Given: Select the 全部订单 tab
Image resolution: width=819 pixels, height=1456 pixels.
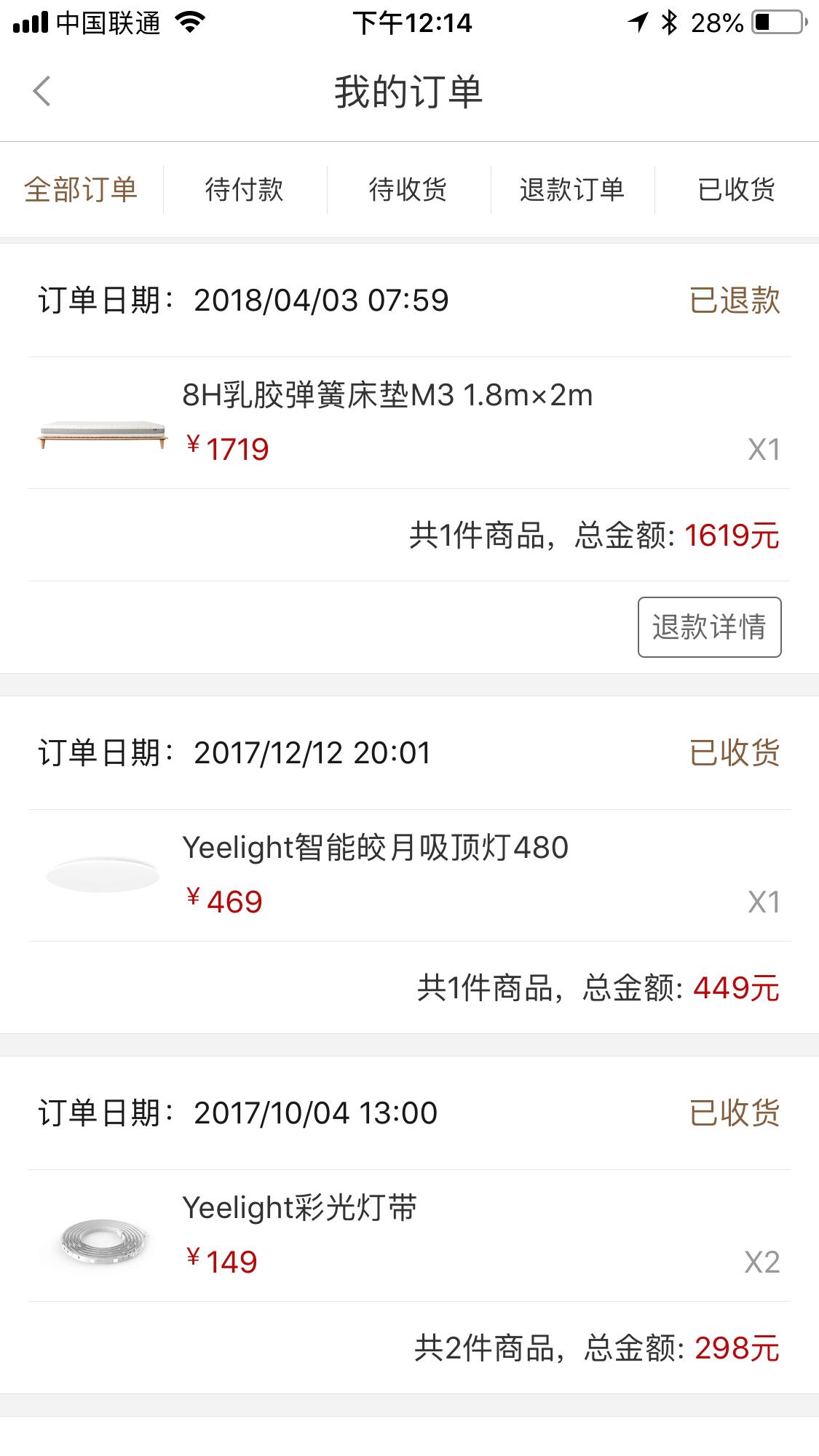Looking at the screenshot, I should (x=82, y=188).
